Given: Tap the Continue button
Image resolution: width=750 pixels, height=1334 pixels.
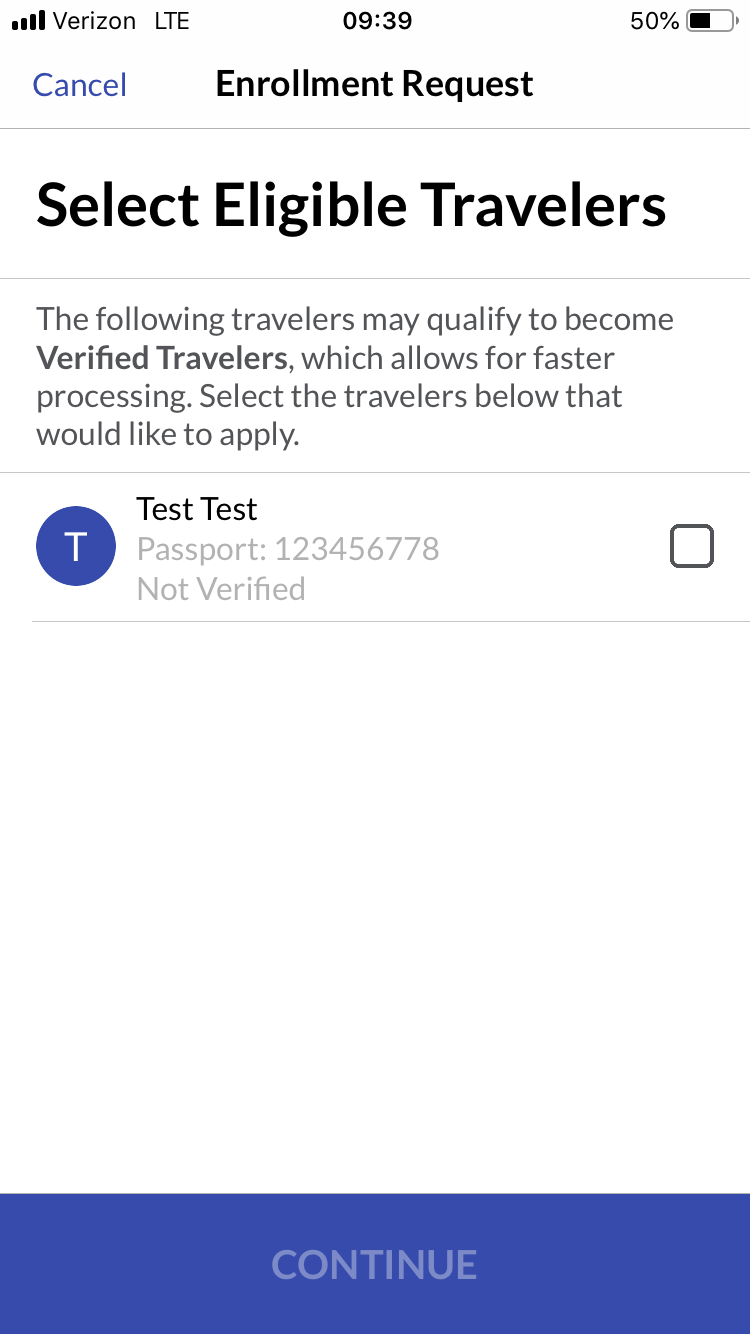Looking at the screenshot, I should point(375,1264).
